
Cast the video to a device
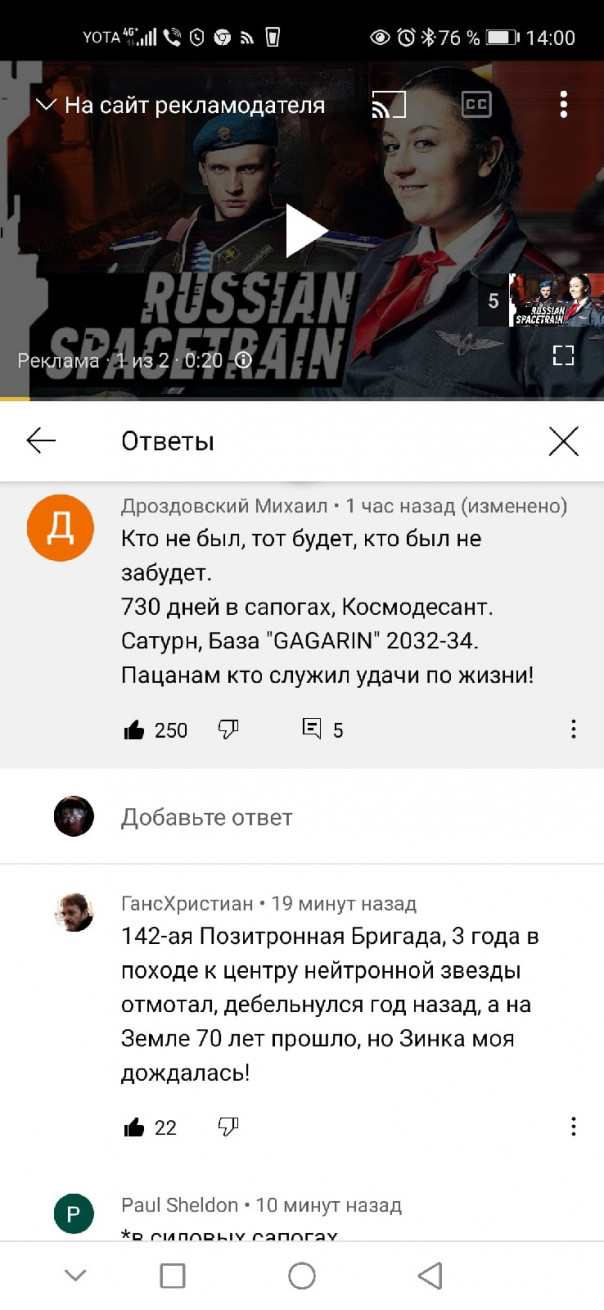(389, 104)
